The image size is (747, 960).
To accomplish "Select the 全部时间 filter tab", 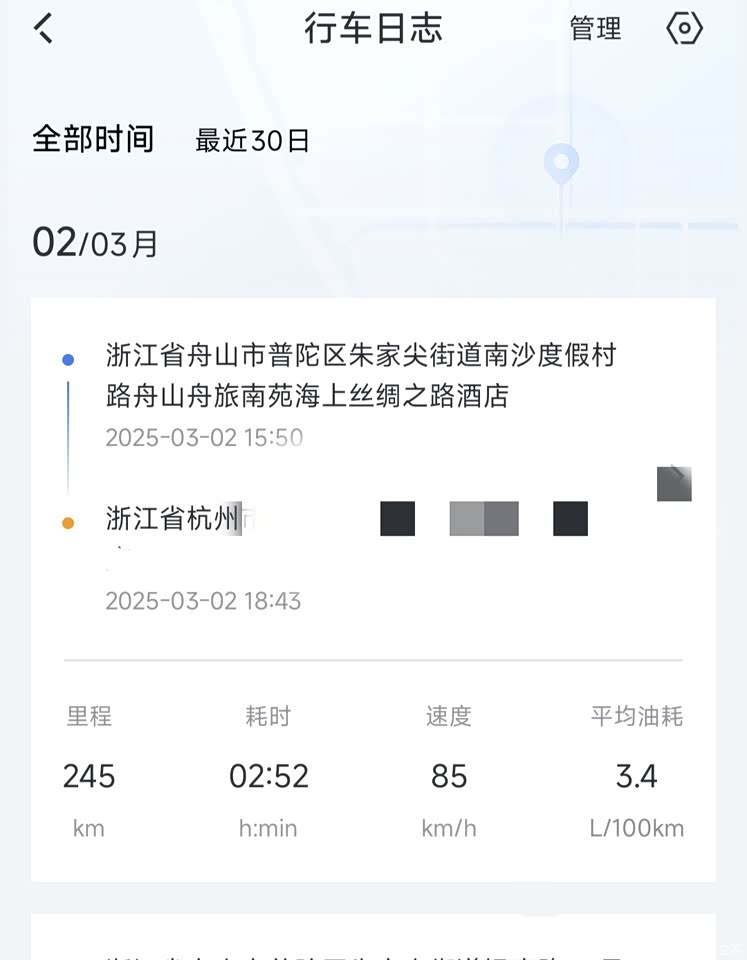I will pyautogui.click(x=93, y=139).
